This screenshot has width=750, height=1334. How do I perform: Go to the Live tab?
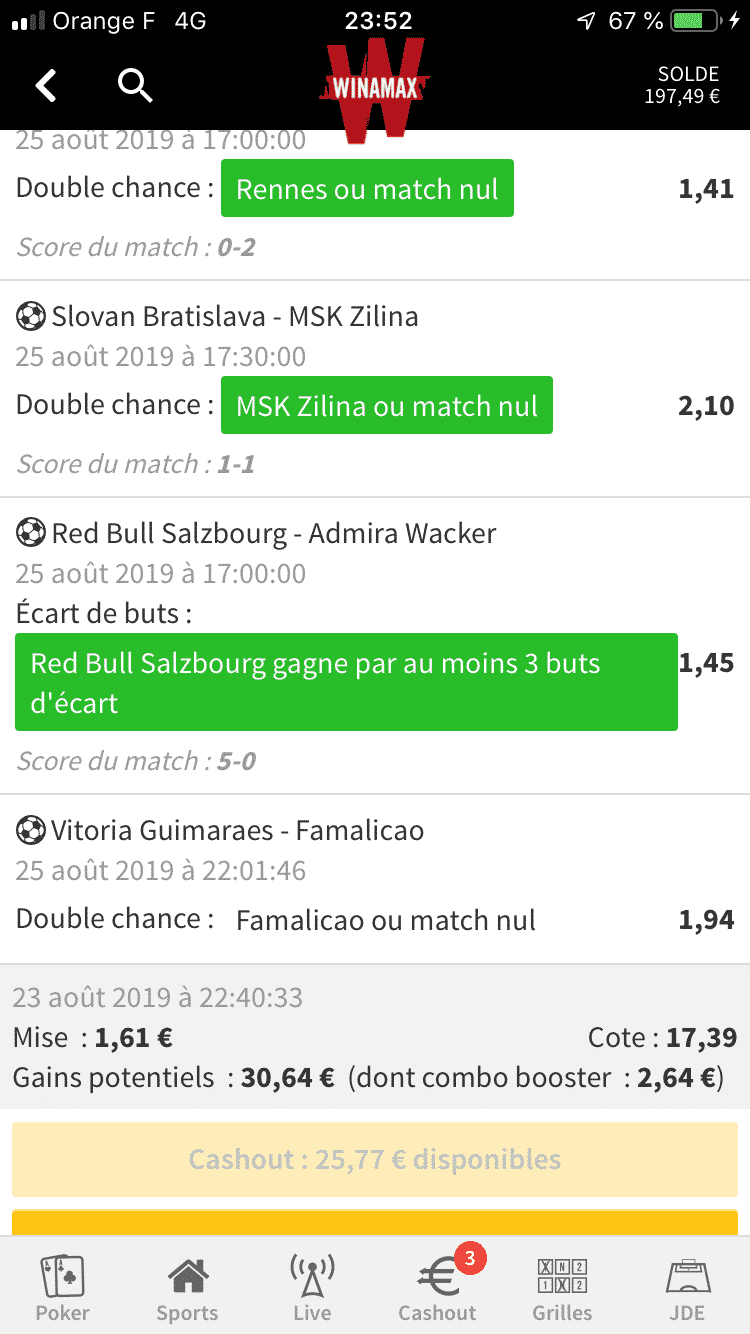(x=312, y=1288)
